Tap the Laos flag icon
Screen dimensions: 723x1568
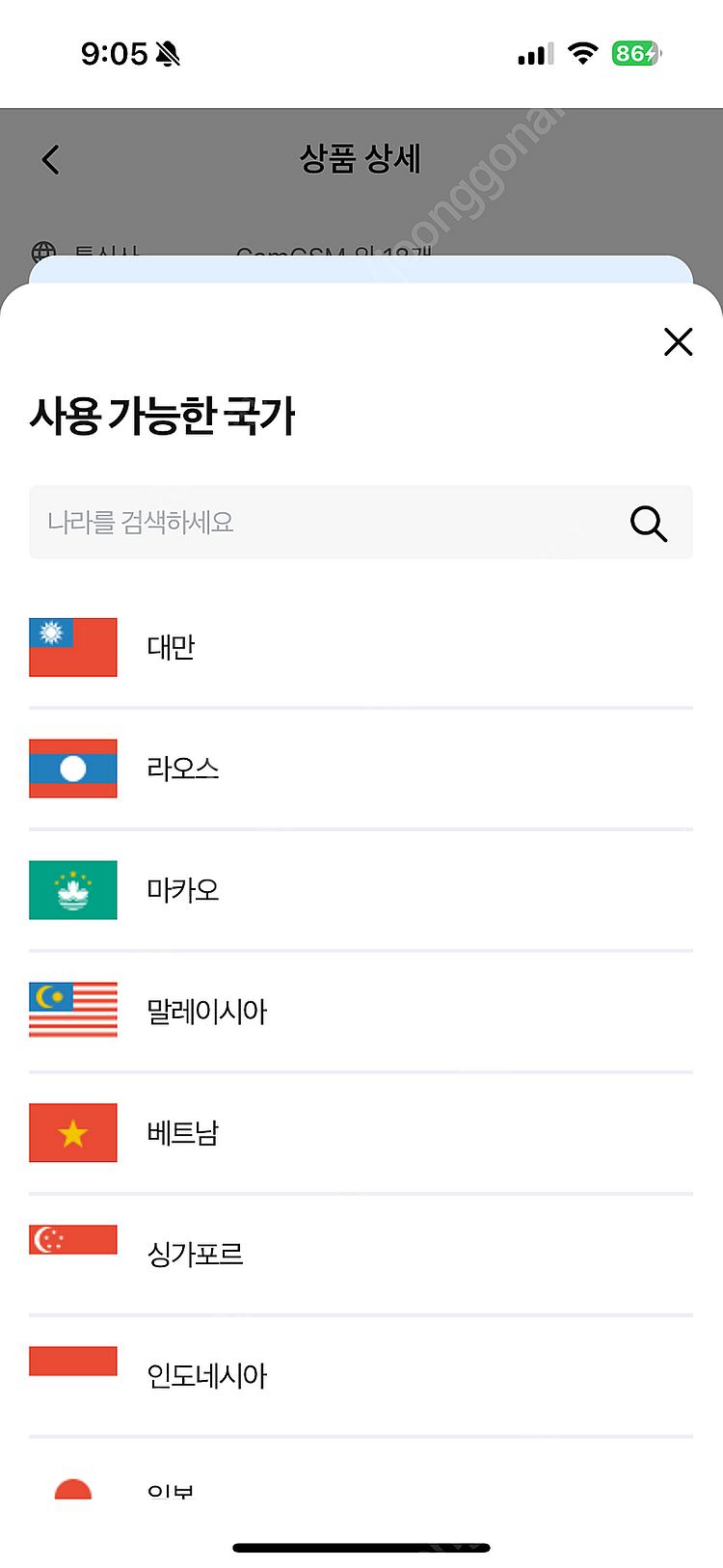[x=72, y=769]
